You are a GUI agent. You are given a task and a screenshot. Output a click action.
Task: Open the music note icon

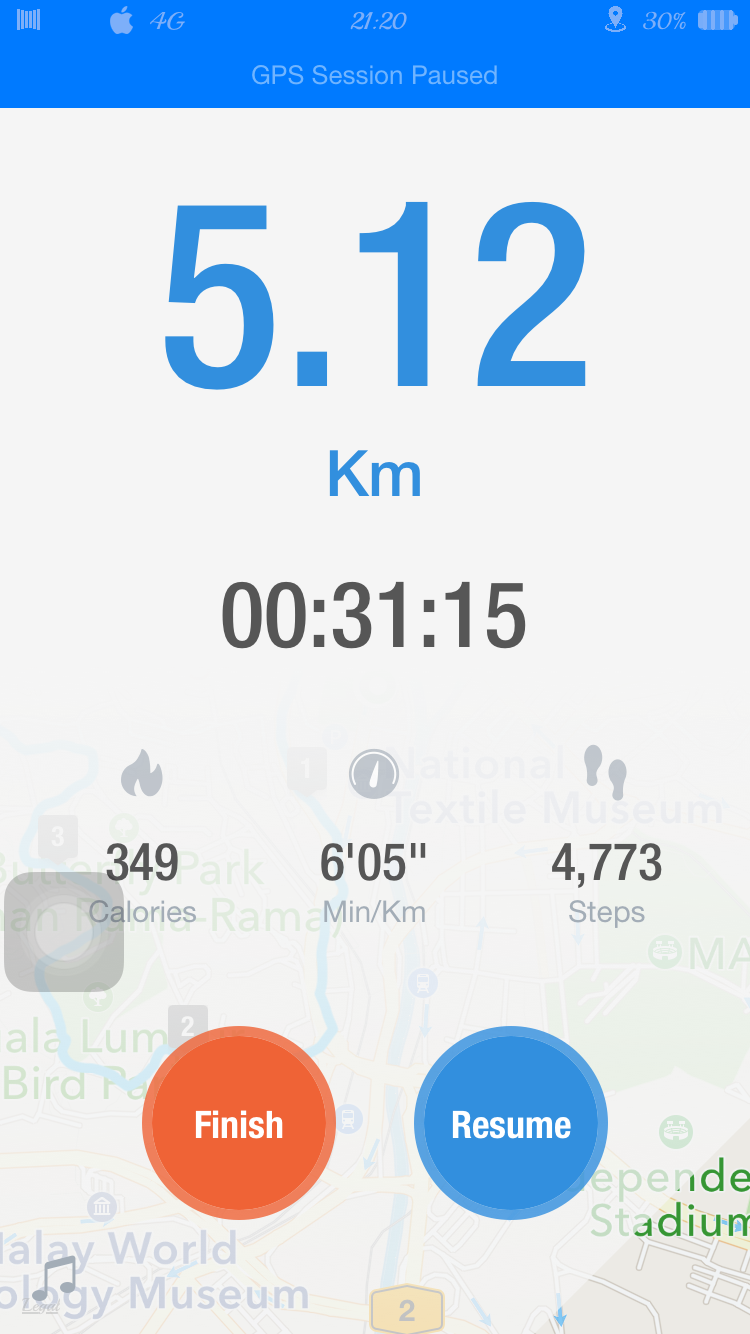click(54, 1284)
